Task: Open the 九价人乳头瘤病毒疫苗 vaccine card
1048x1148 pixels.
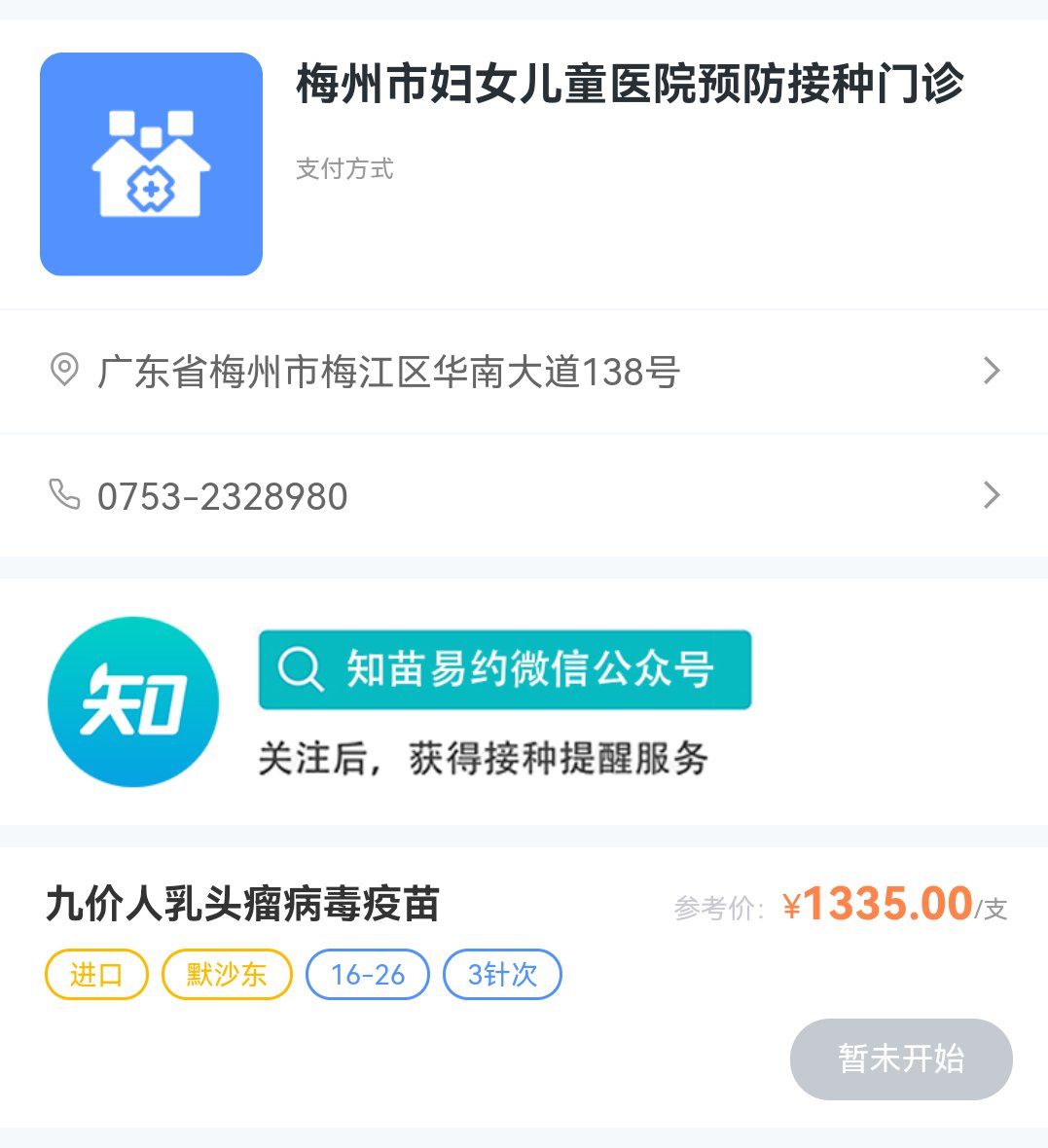Action: point(243,904)
